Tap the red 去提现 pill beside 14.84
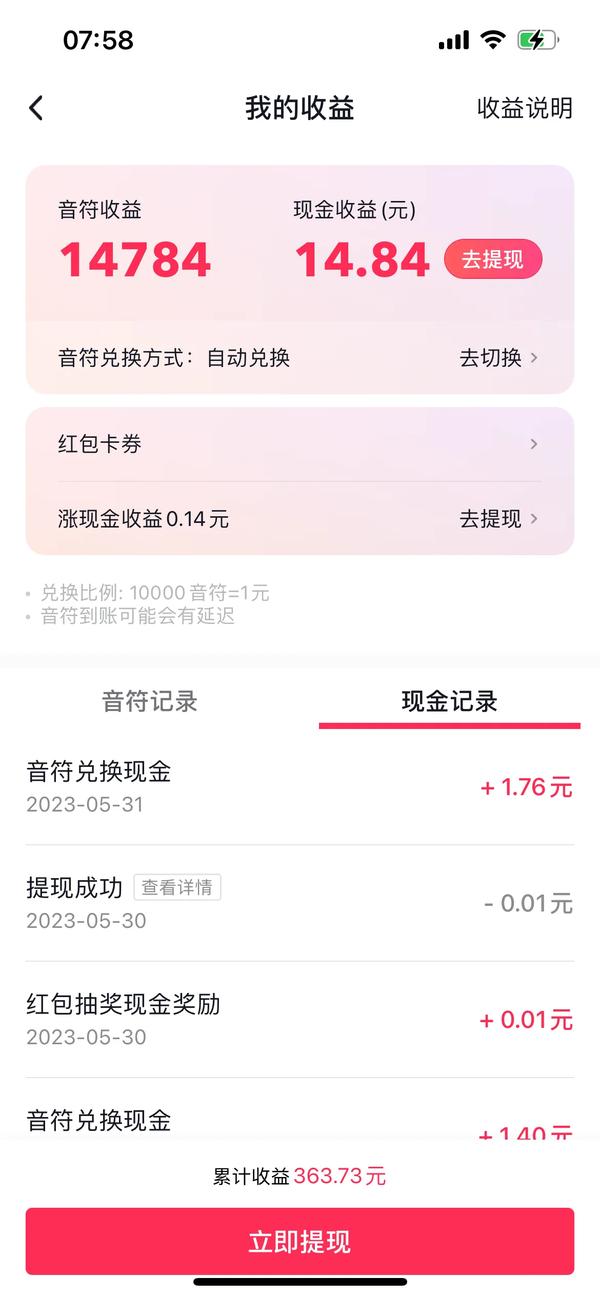The height and width of the screenshot is (1298, 600). click(x=493, y=259)
